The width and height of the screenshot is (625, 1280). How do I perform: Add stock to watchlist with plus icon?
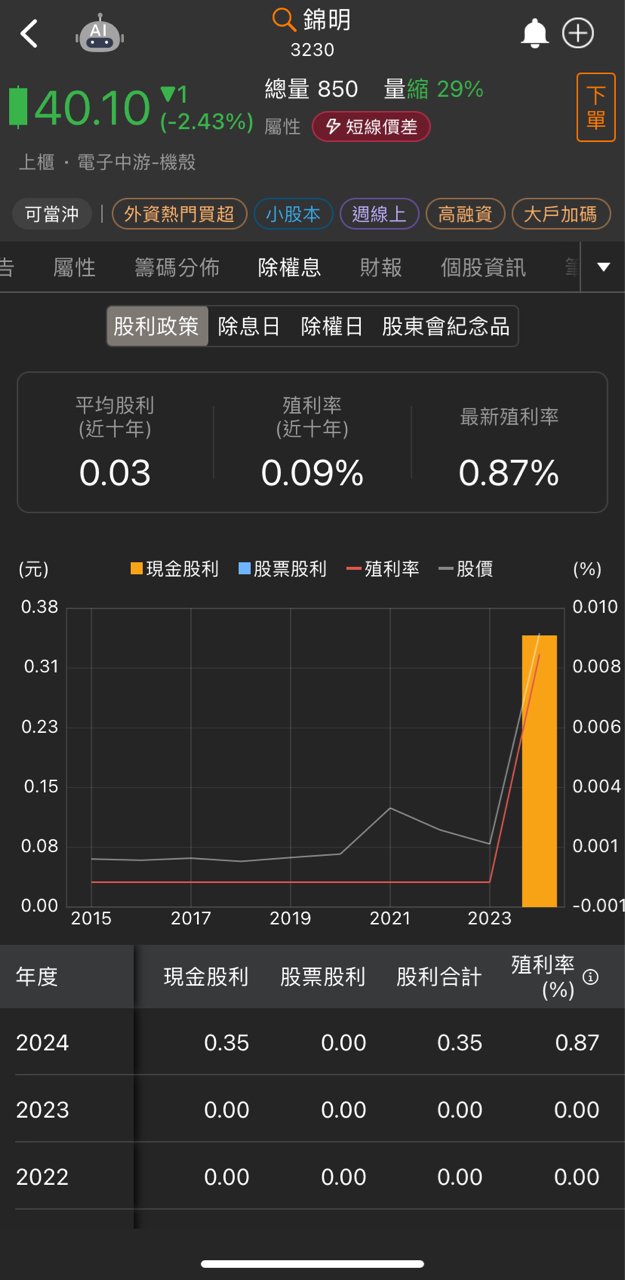point(578,33)
